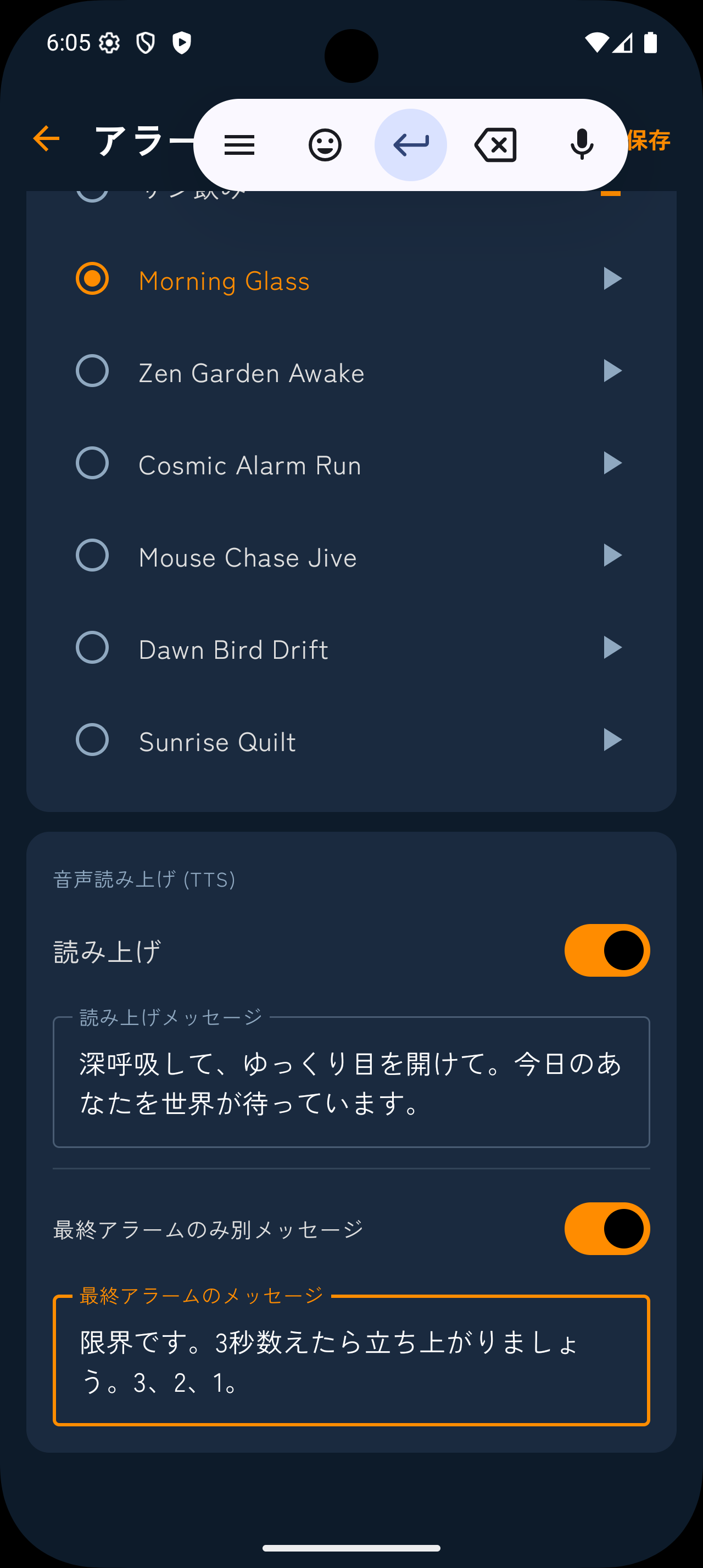703x1568 pixels.
Task: Select the Morning Glass ringtone name
Action: click(225, 280)
